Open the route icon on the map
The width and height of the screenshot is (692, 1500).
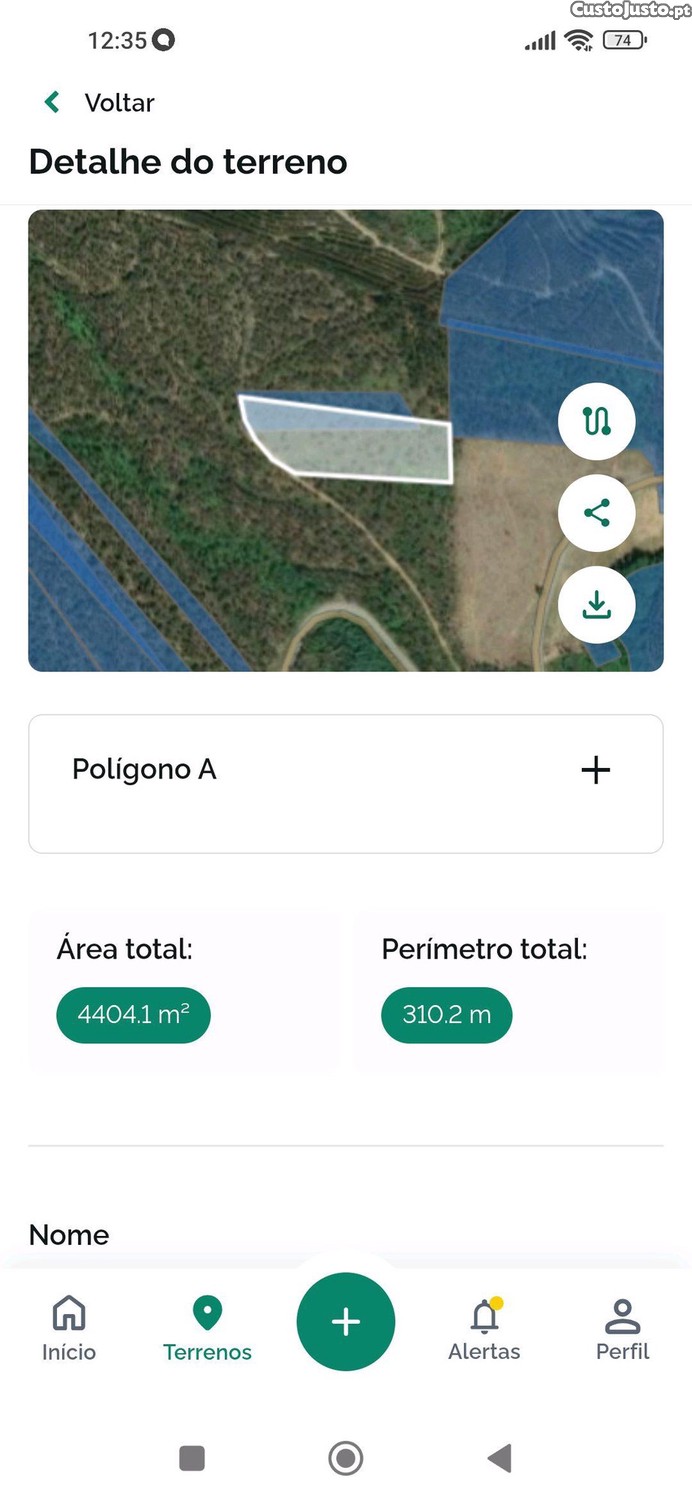point(596,421)
